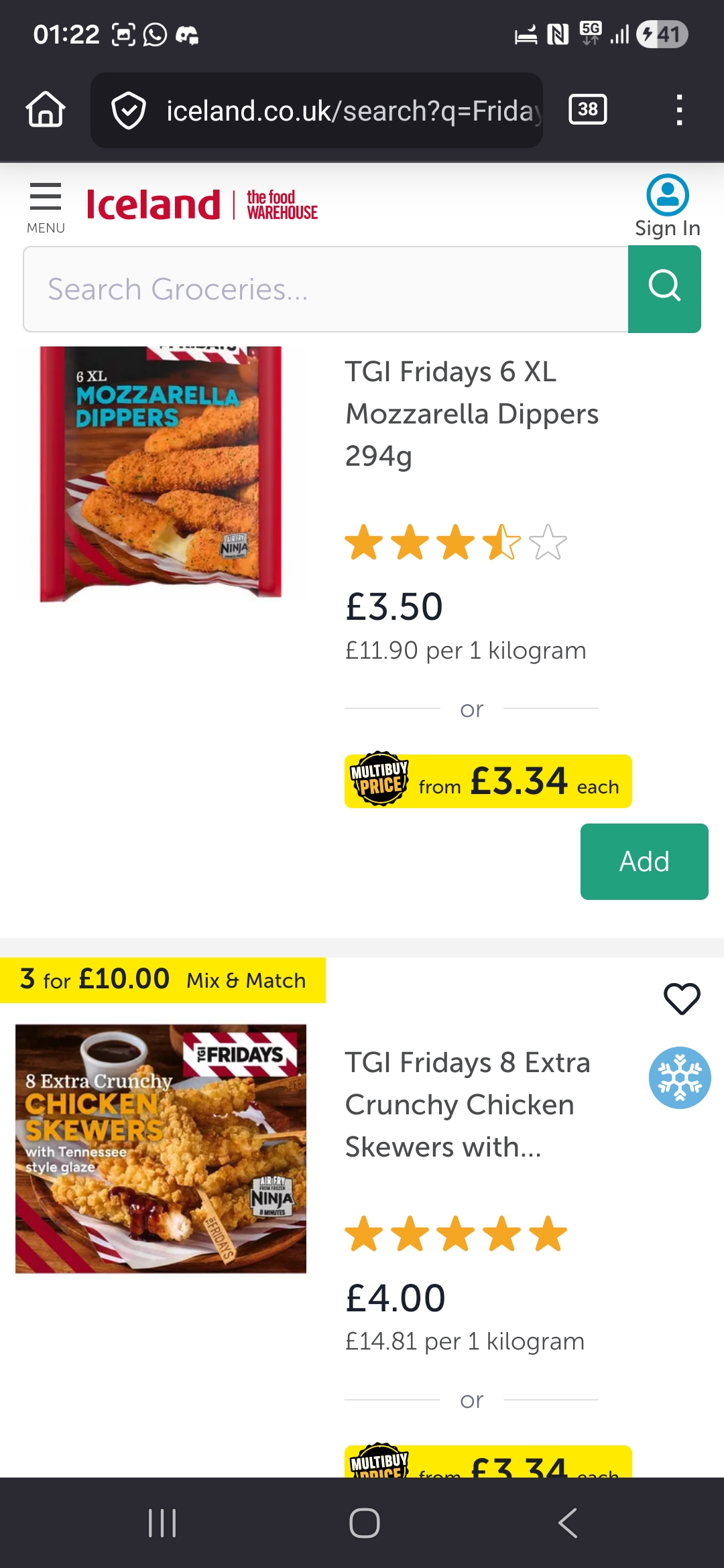Viewport: 724px width, 1568px height.
Task: Add Mozzarella Dippers to basket
Action: pyautogui.click(x=644, y=861)
